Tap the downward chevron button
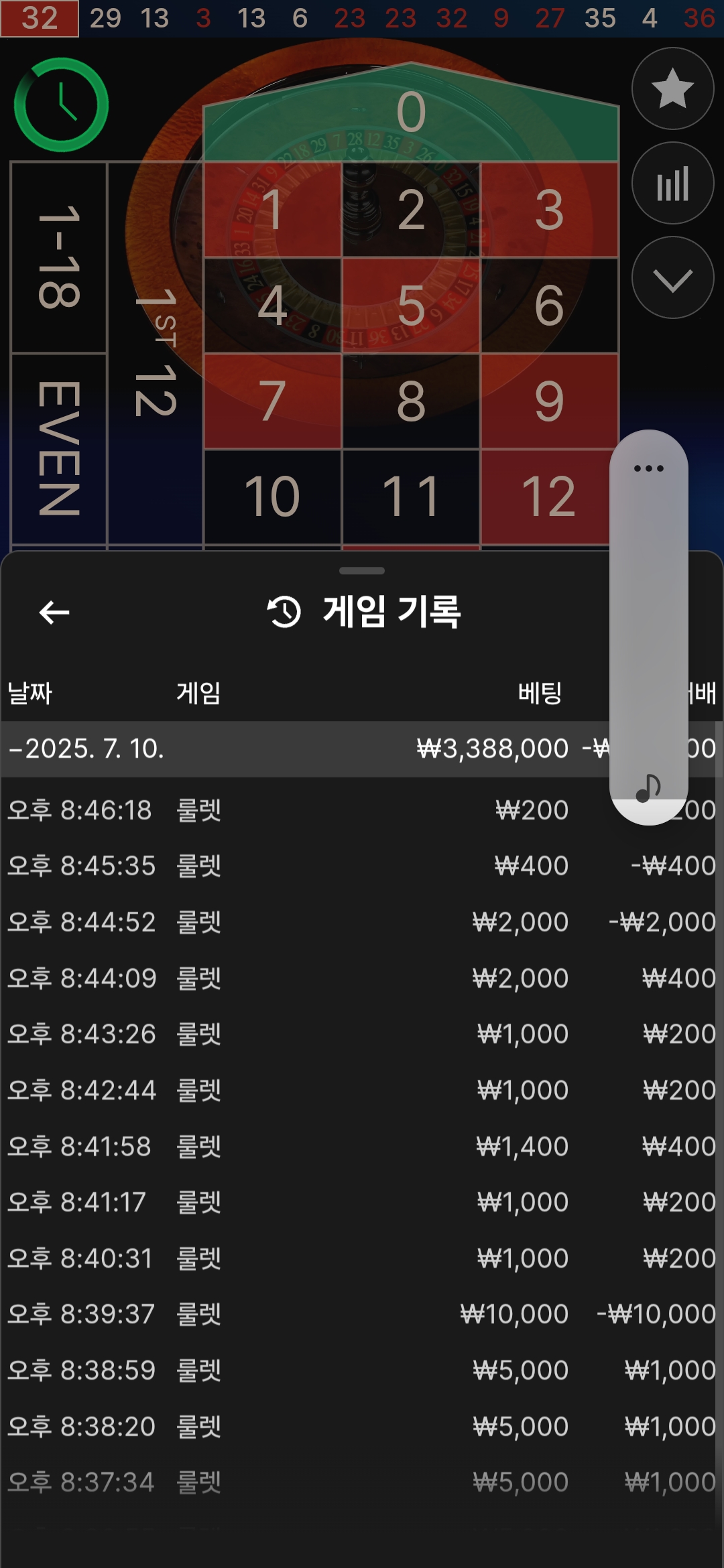This screenshot has width=724, height=1568. (x=672, y=277)
